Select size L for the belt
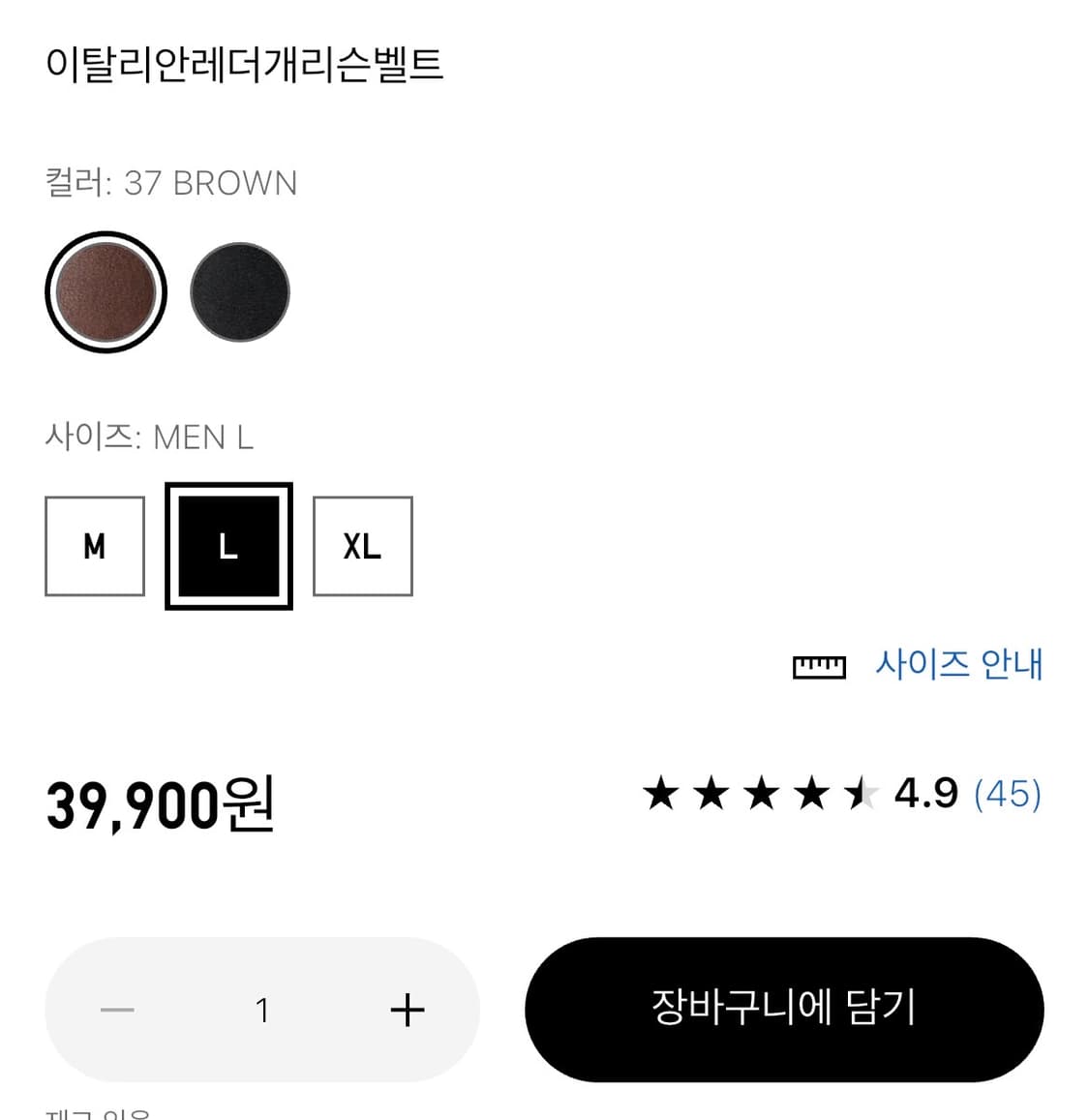This screenshot has width=1089, height=1120. (x=227, y=546)
